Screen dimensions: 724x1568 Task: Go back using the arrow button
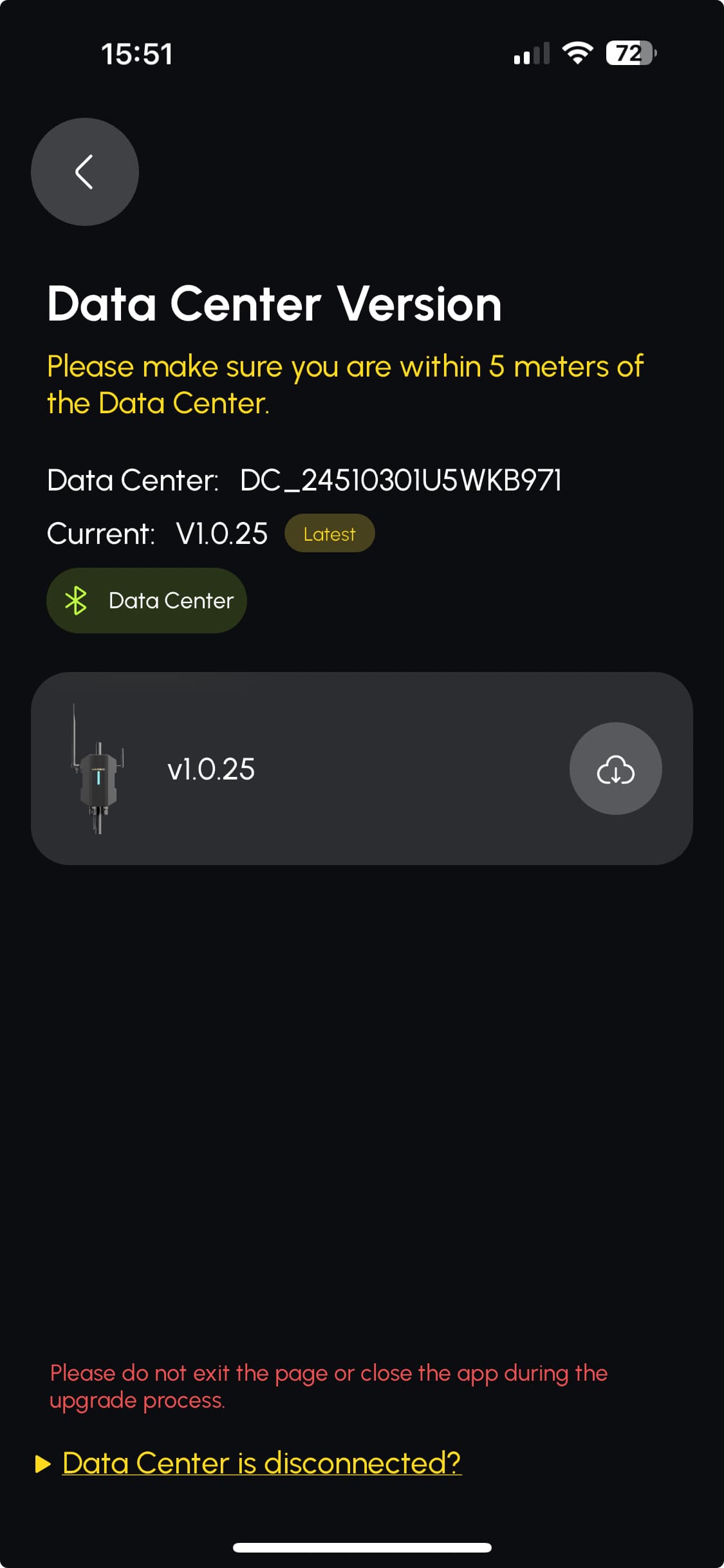[x=84, y=172]
